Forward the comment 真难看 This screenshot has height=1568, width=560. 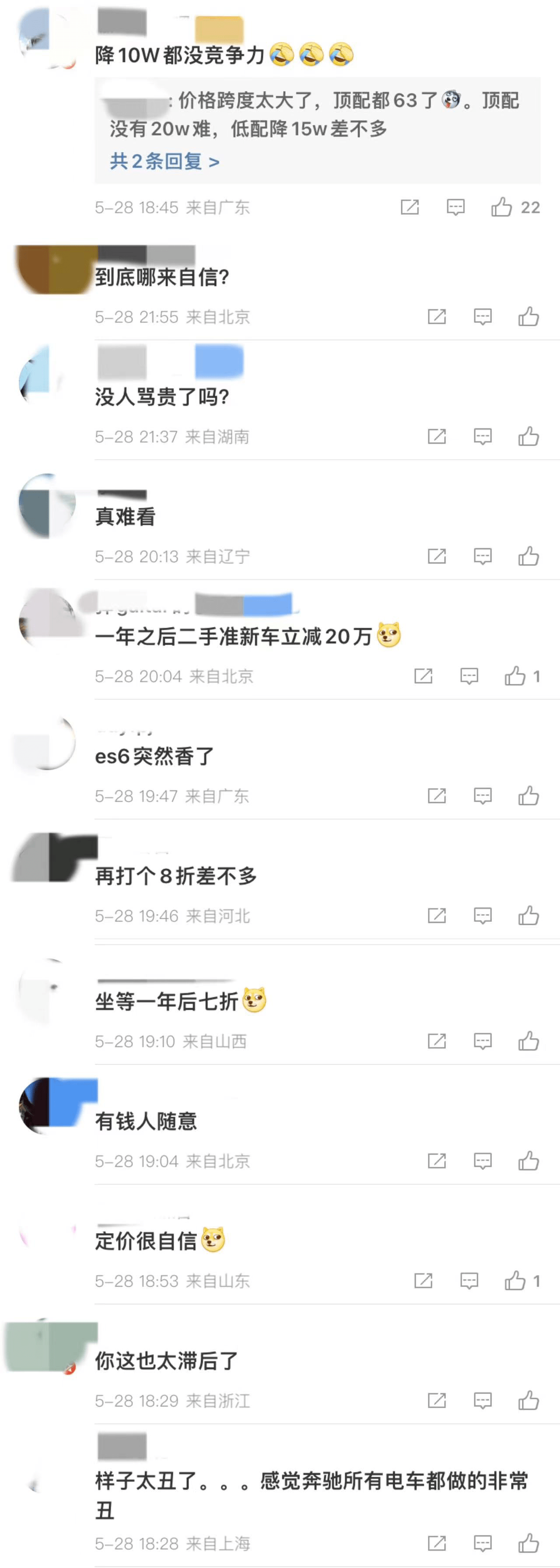[x=437, y=557]
